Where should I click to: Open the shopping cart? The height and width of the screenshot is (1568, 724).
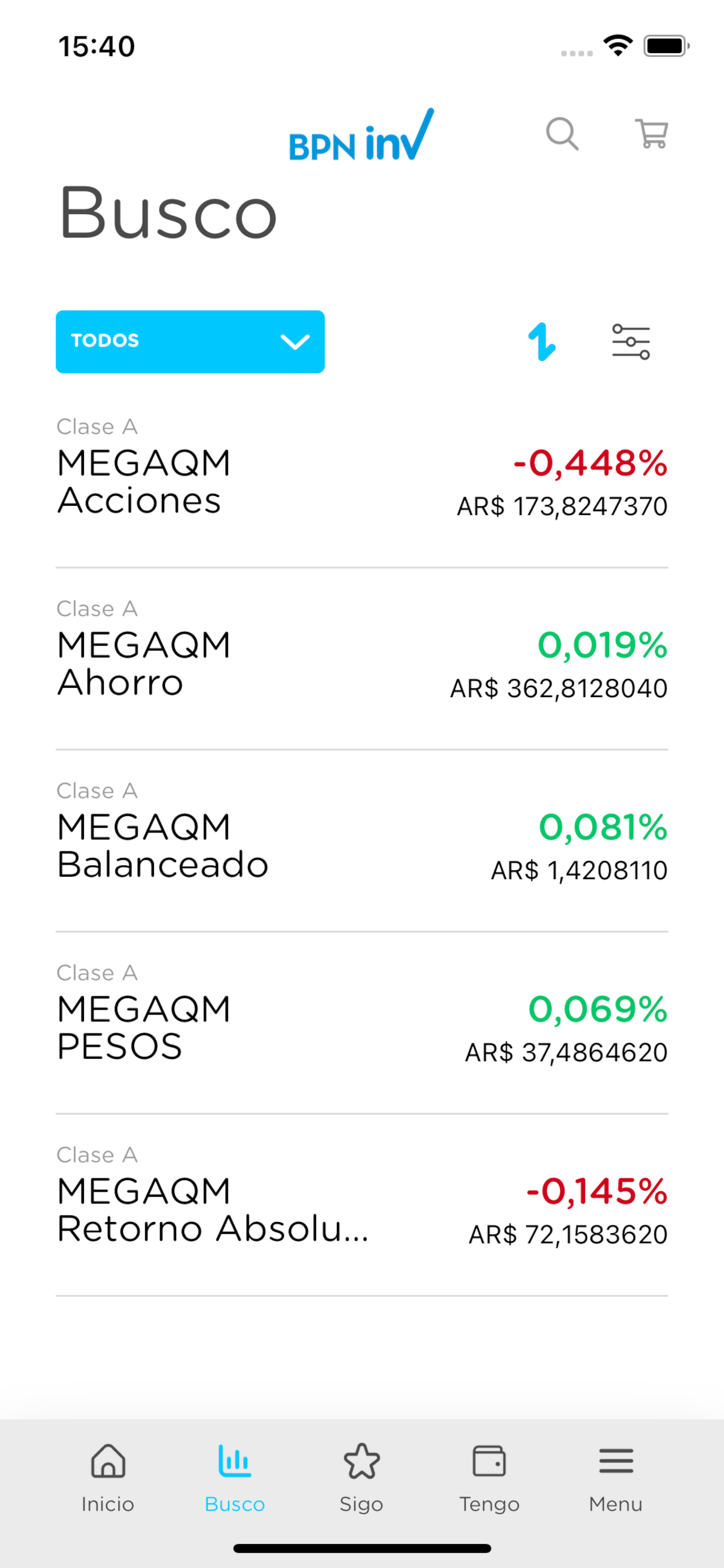click(652, 134)
